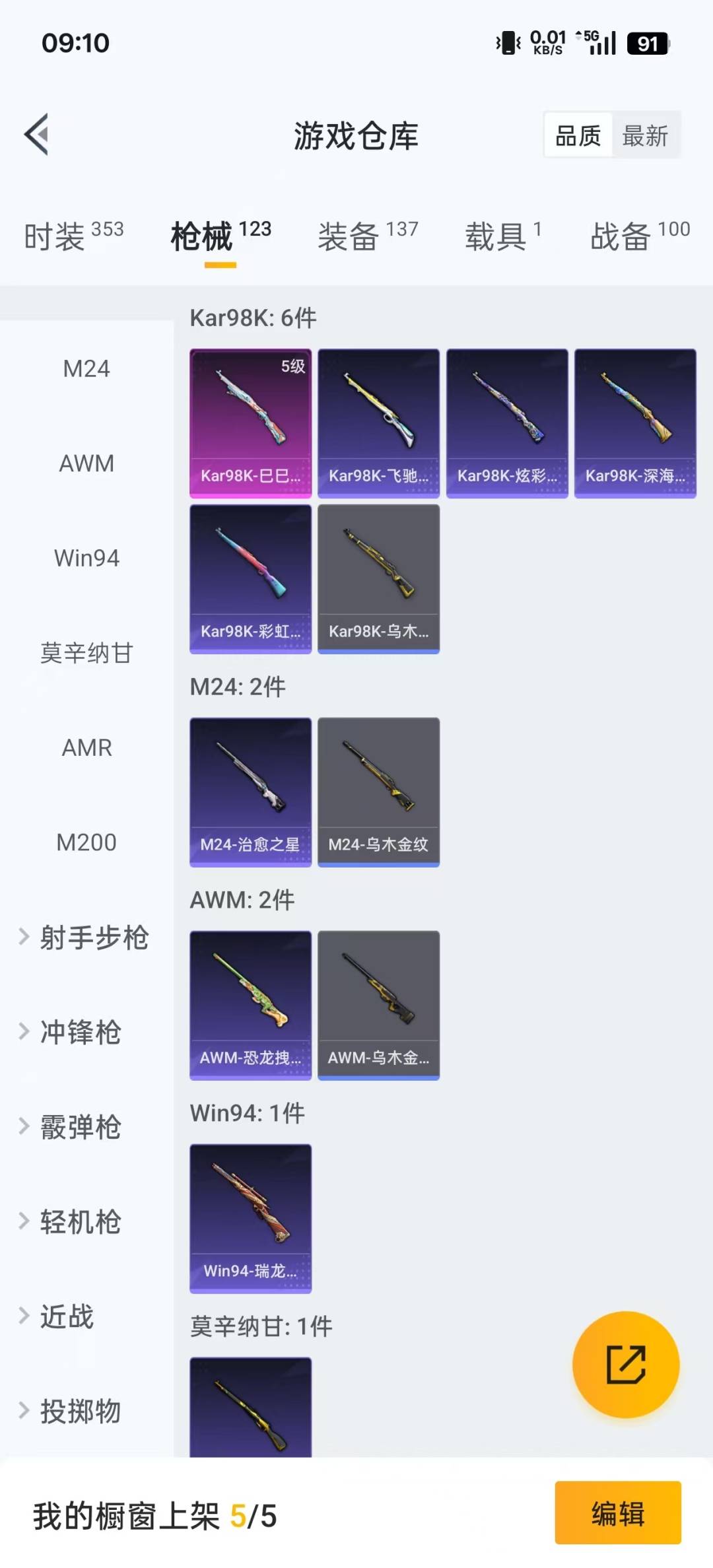View the Win94-瑞龙 skin
Viewport: 713px width, 1568px height.
click(250, 1218)
